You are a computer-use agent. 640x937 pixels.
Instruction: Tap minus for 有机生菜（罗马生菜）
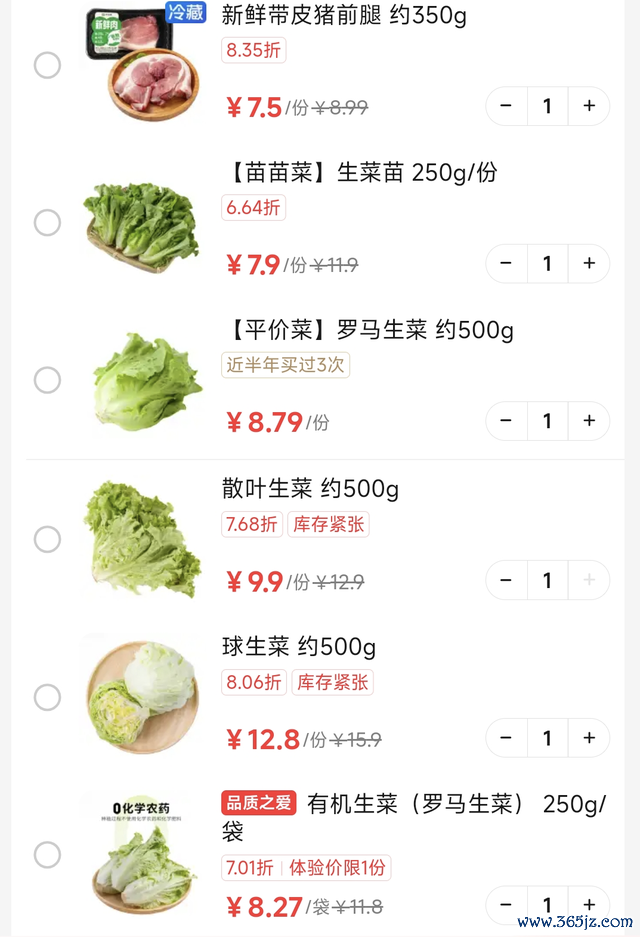coord(506,905)
